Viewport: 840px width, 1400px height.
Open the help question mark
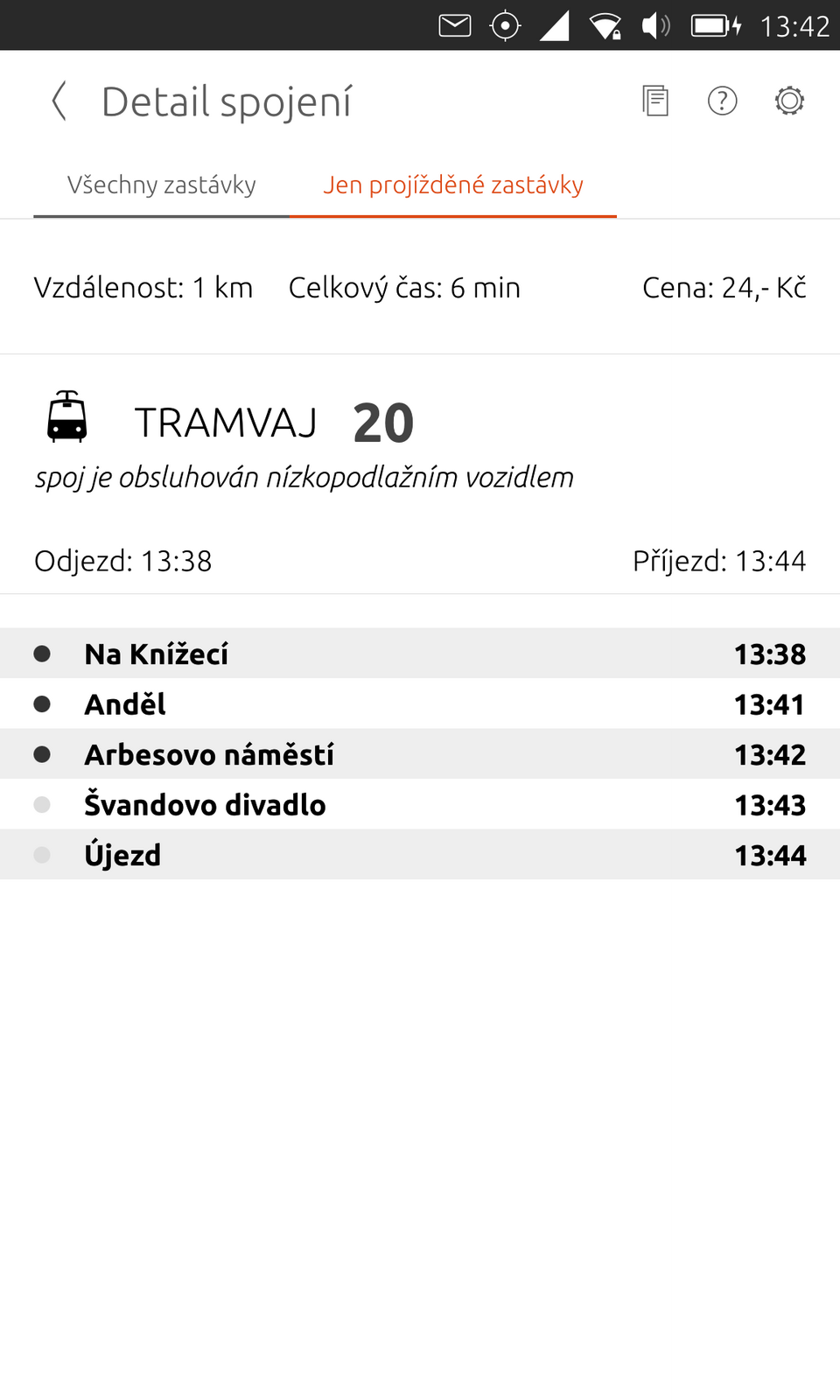(x=722, y=101)
